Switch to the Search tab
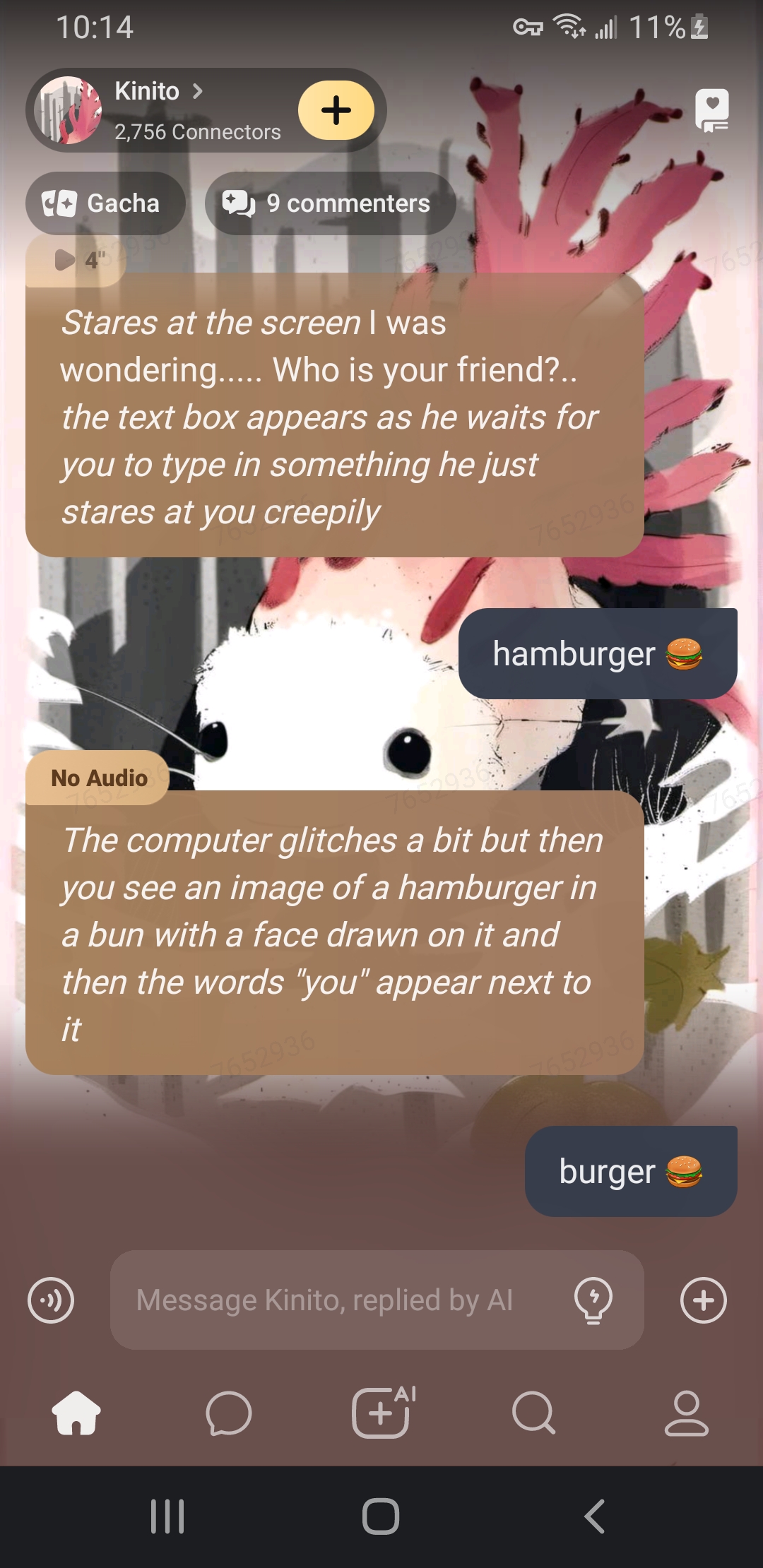Screen dimensions: 763x1568 (x=534, y=1413)
